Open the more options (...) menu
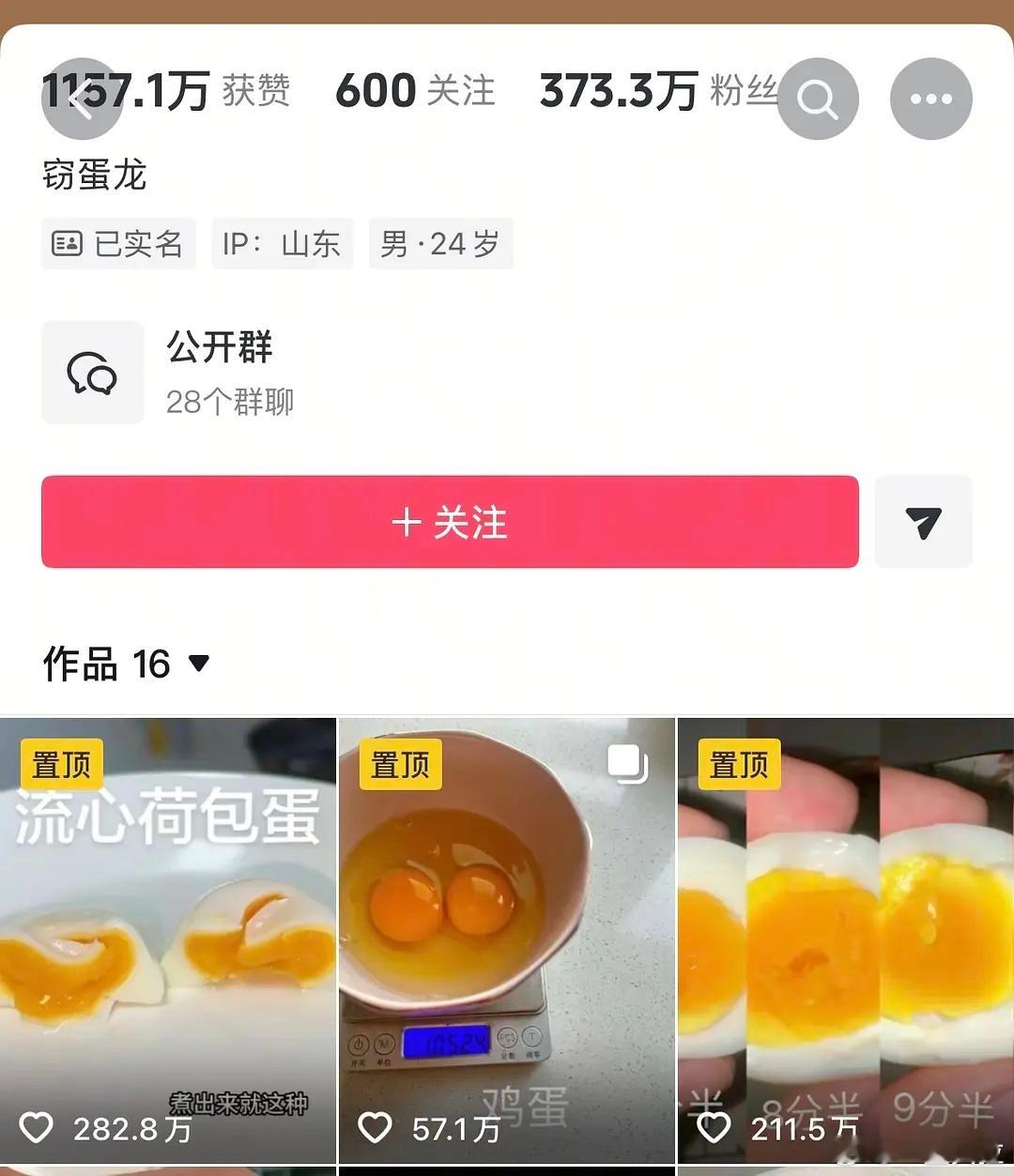This screenshot has height=1176, width=1014. 930,98
